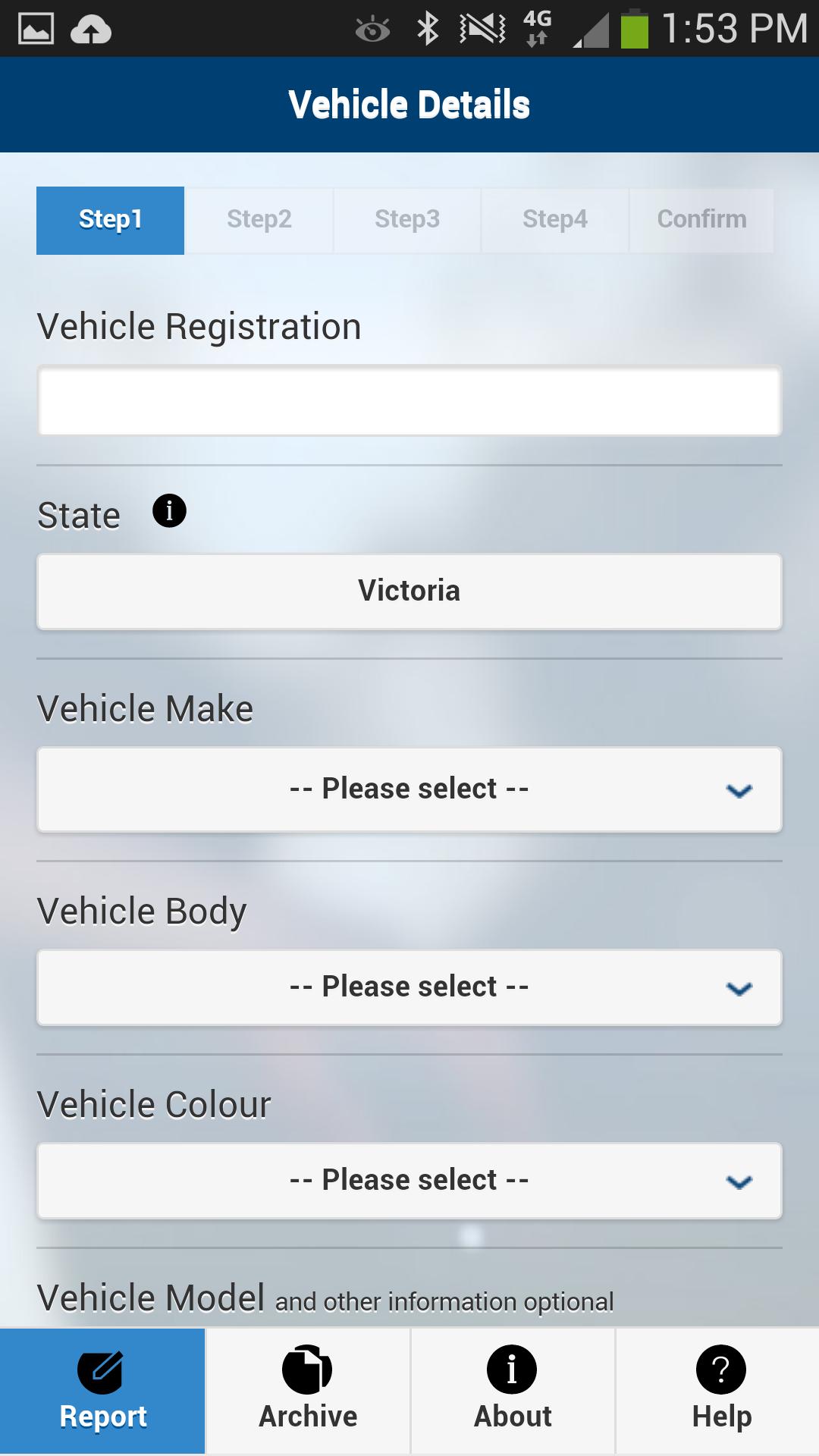Expand the Vehicle Make dropdown
819x1456 pixels.
coord(409,789)
